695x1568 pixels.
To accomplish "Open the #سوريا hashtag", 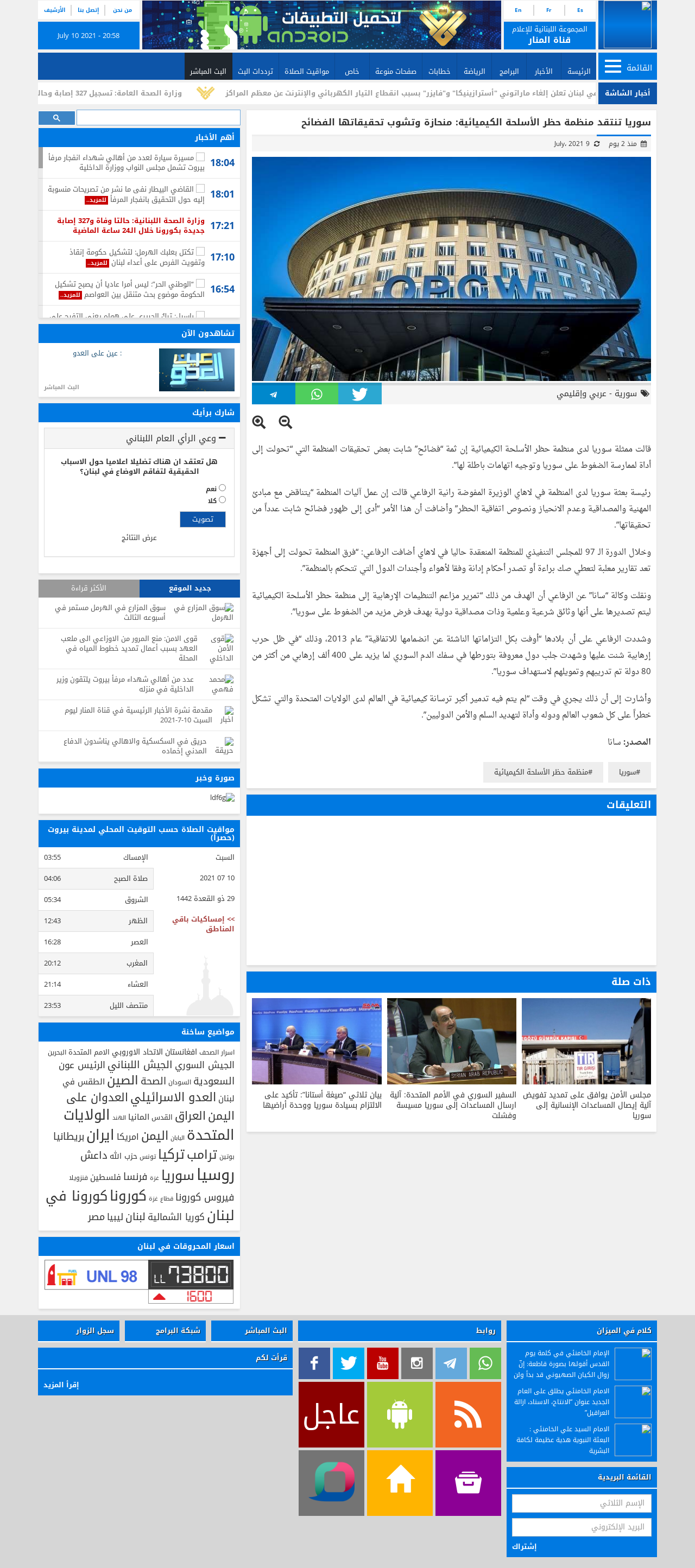I will pos(629,772).
